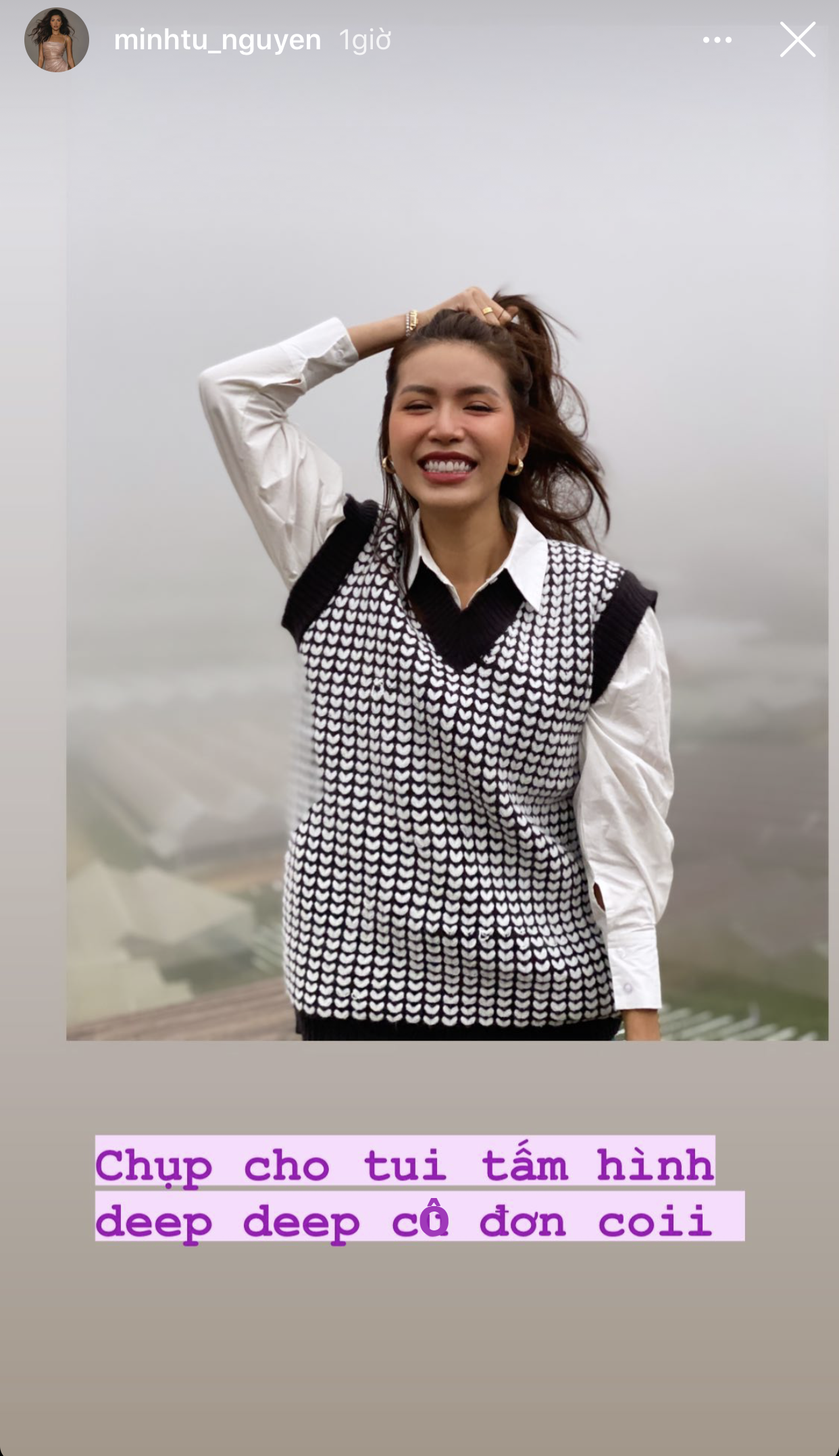Open the three-dot story options menu

click(717, 41)
